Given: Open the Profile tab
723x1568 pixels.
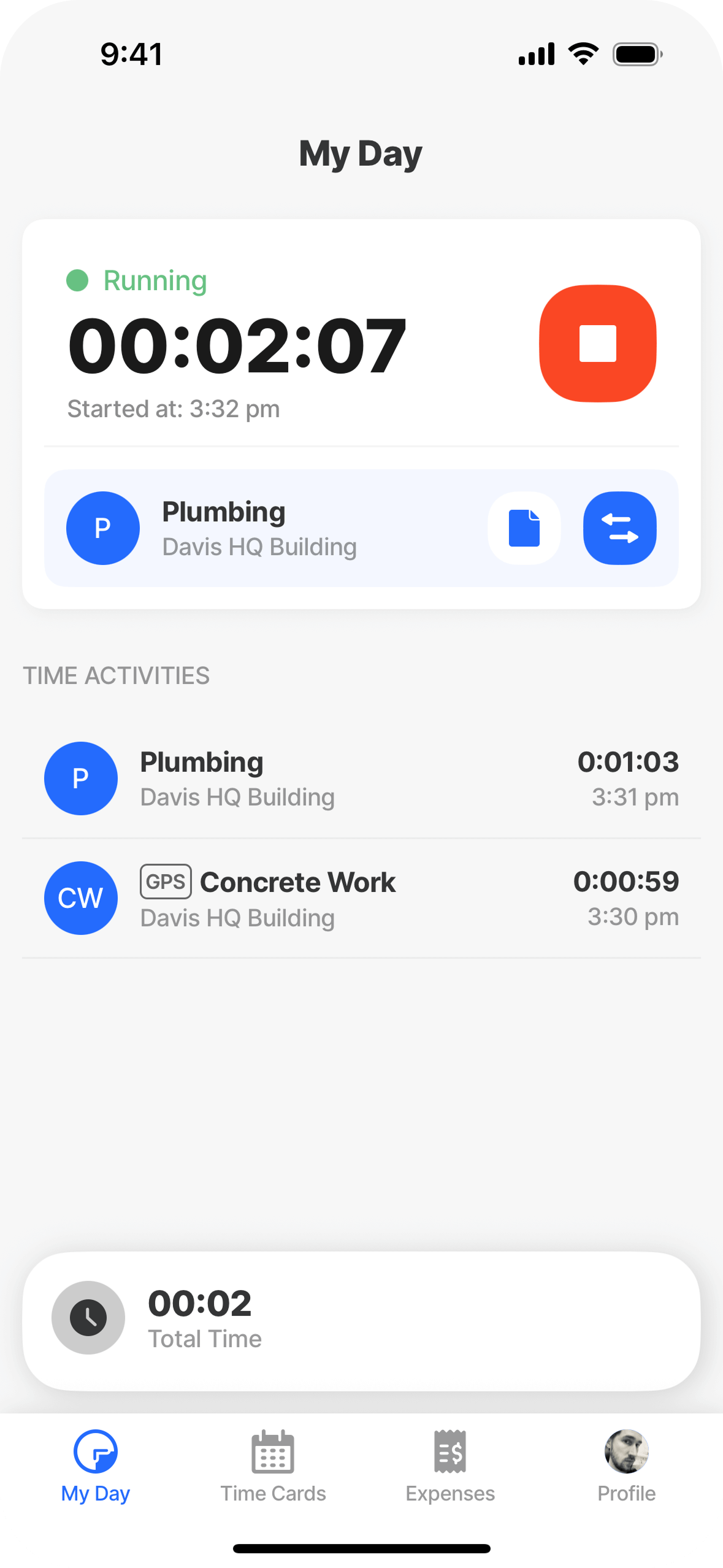Looking at the screenshot, I should (626, 1466).
